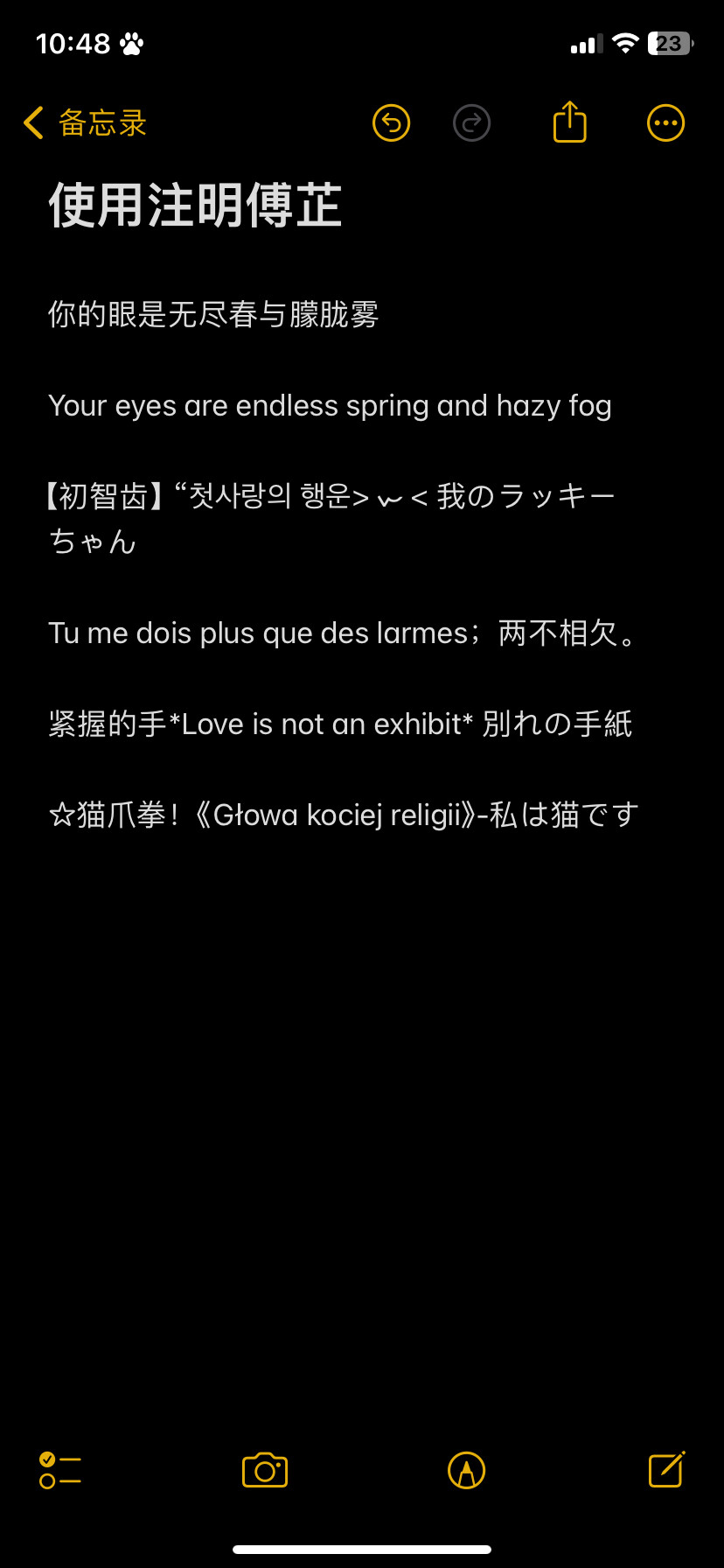Tap the cellular signal bars
Viewport: 724px width, 1568px height.
(x=586, y=43)
